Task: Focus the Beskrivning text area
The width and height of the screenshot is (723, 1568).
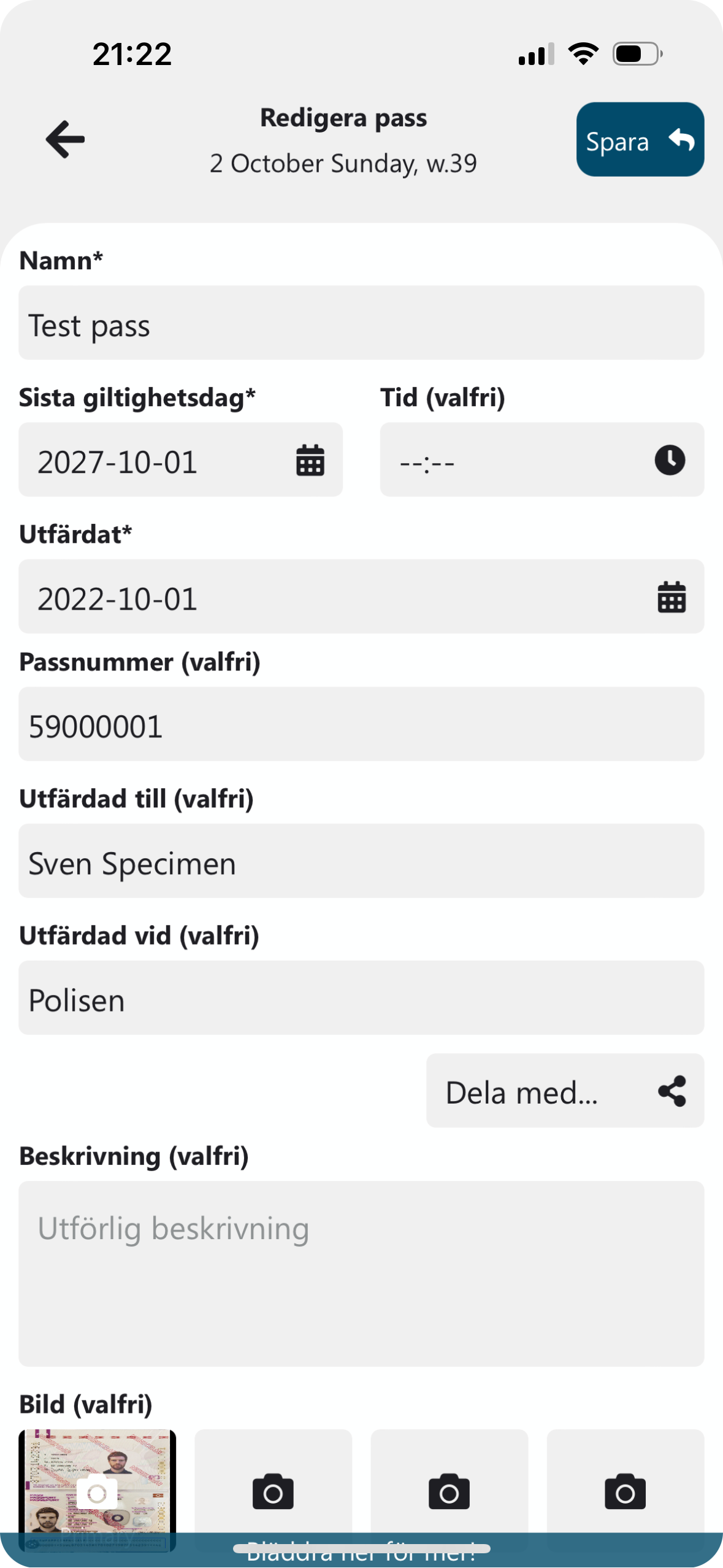Action: (x=361, y=1274)
